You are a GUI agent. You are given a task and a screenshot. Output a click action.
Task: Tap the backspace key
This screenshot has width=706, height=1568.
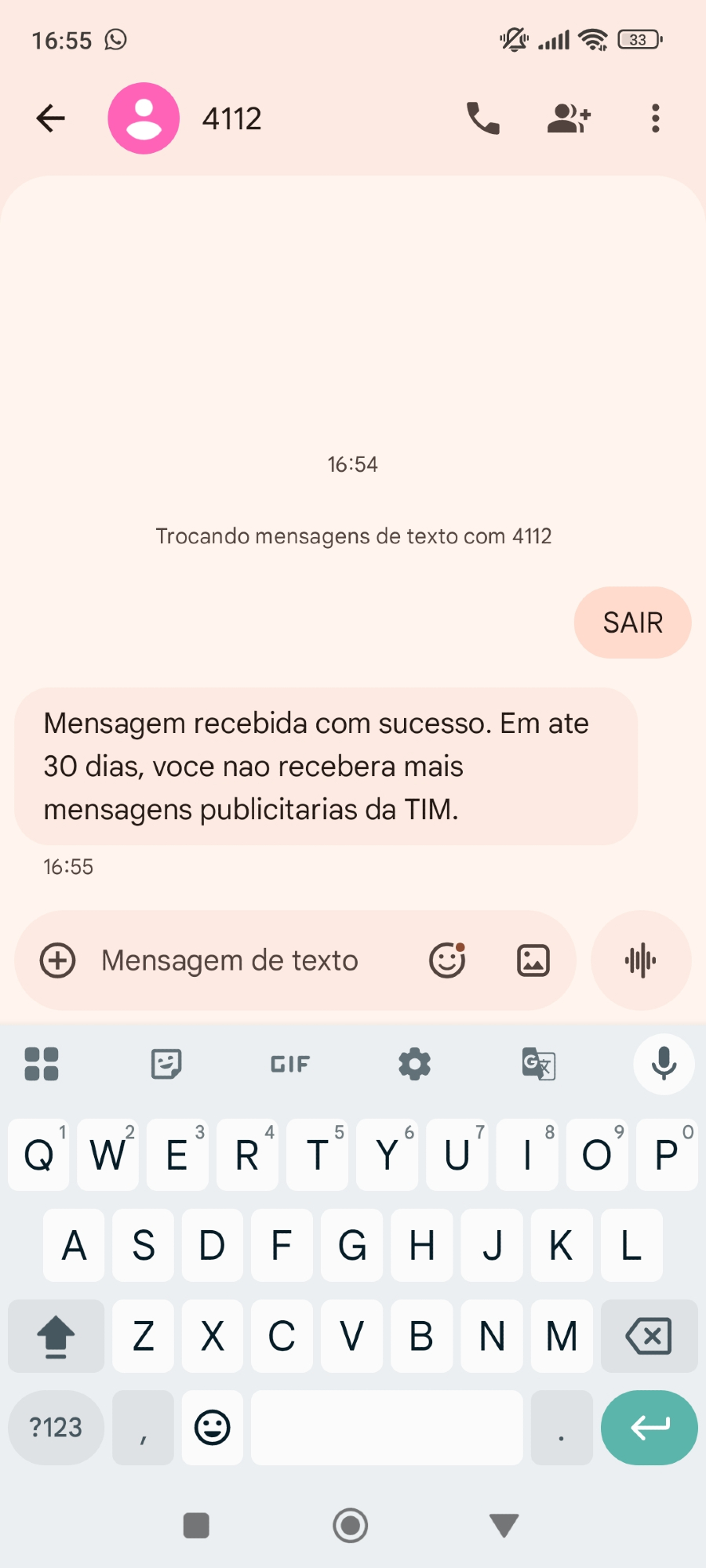(x=649, y=1336)
